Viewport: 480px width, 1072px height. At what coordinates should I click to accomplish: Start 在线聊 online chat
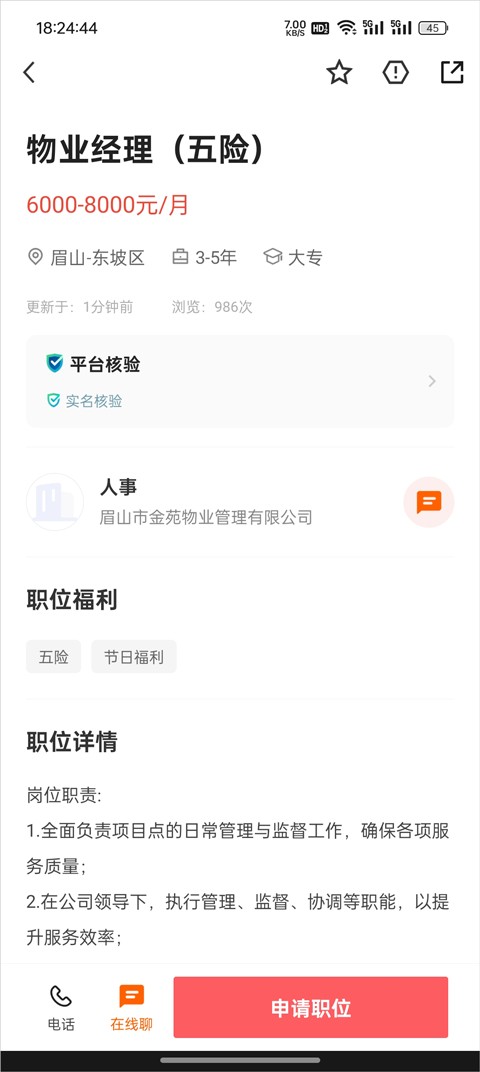(x=131, y=1008)
